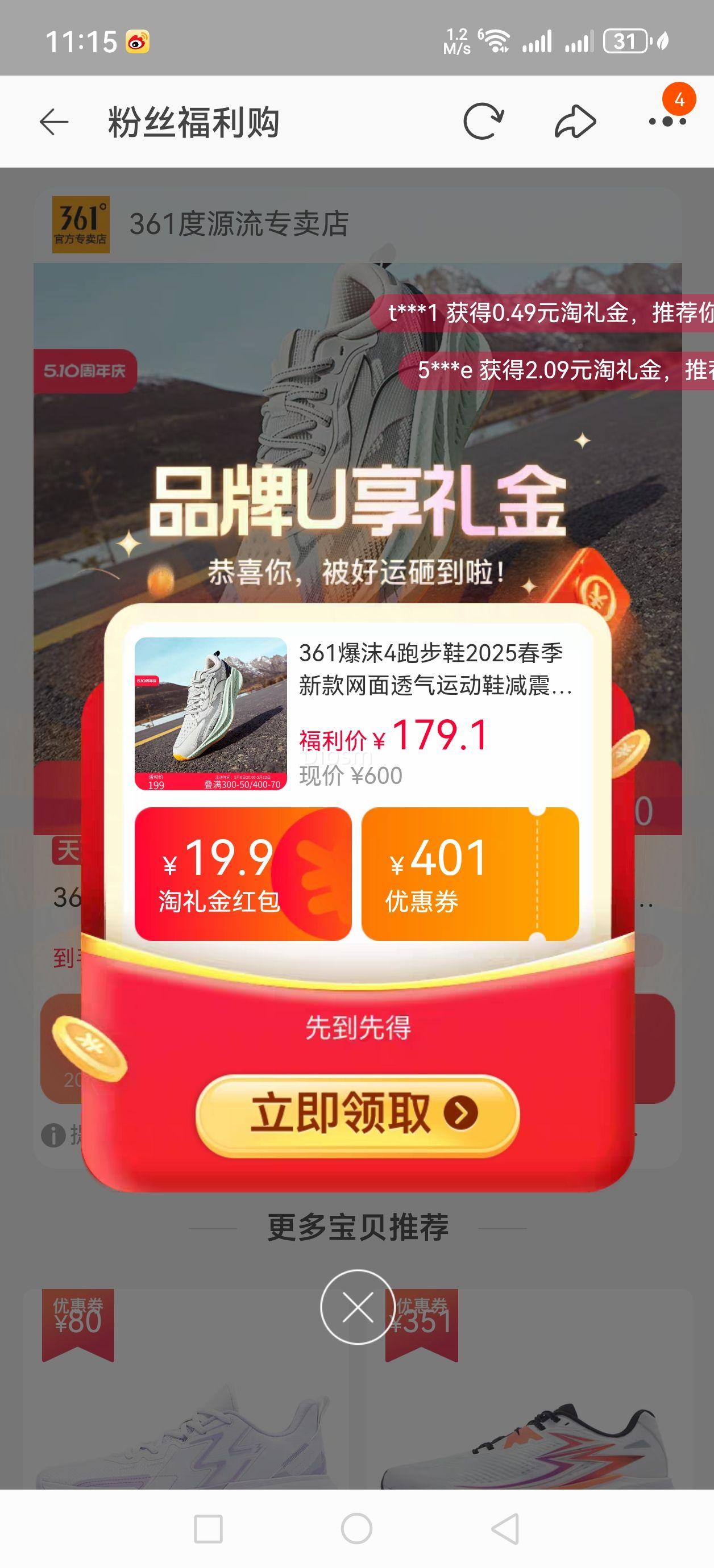Close the 品牌U享礼金 popup
The width and height of the screenshot is (714, 1568).
[357, 1307]
